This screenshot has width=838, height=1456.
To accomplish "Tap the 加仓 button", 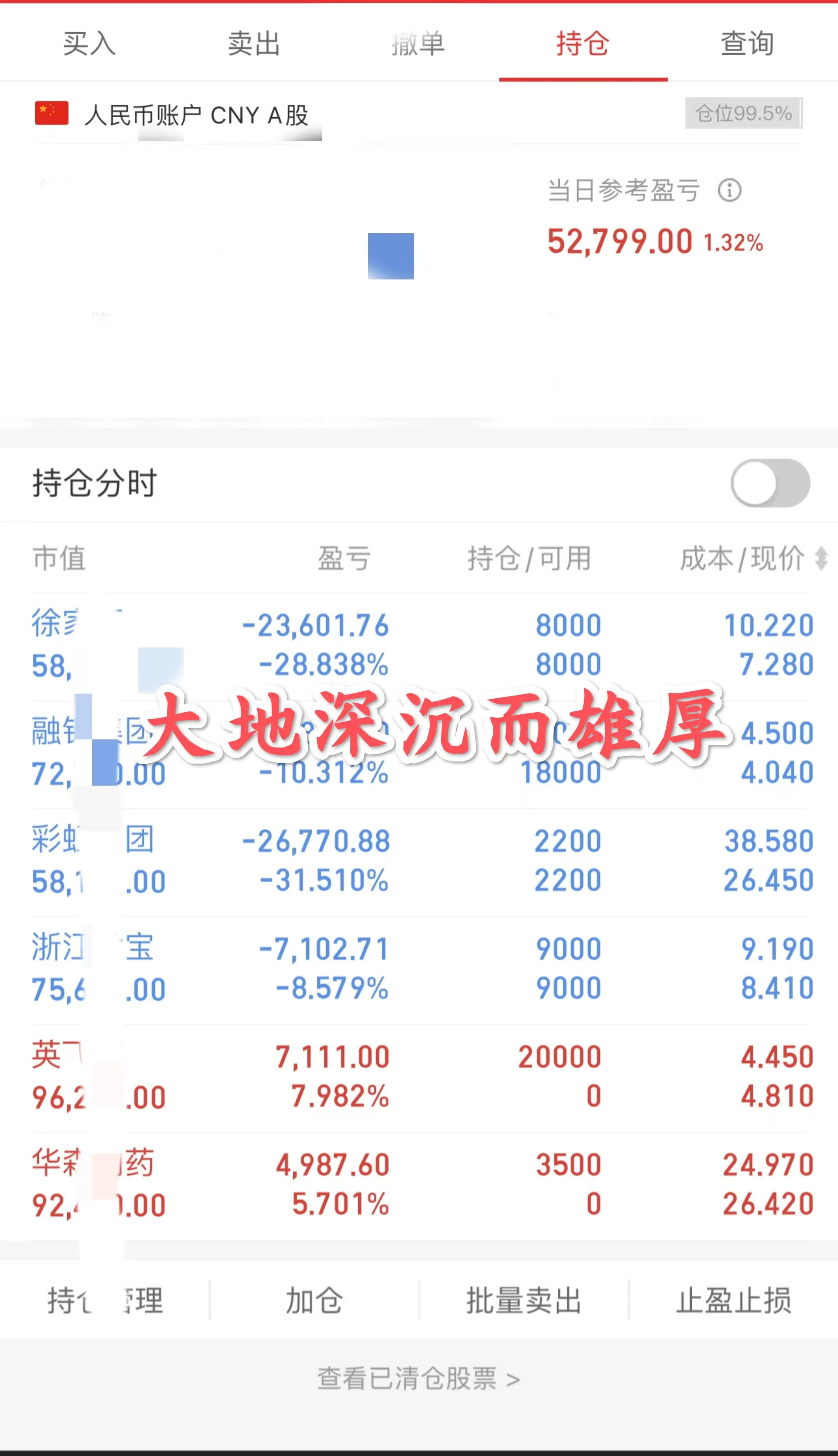I will click(x=314, y=1301).
